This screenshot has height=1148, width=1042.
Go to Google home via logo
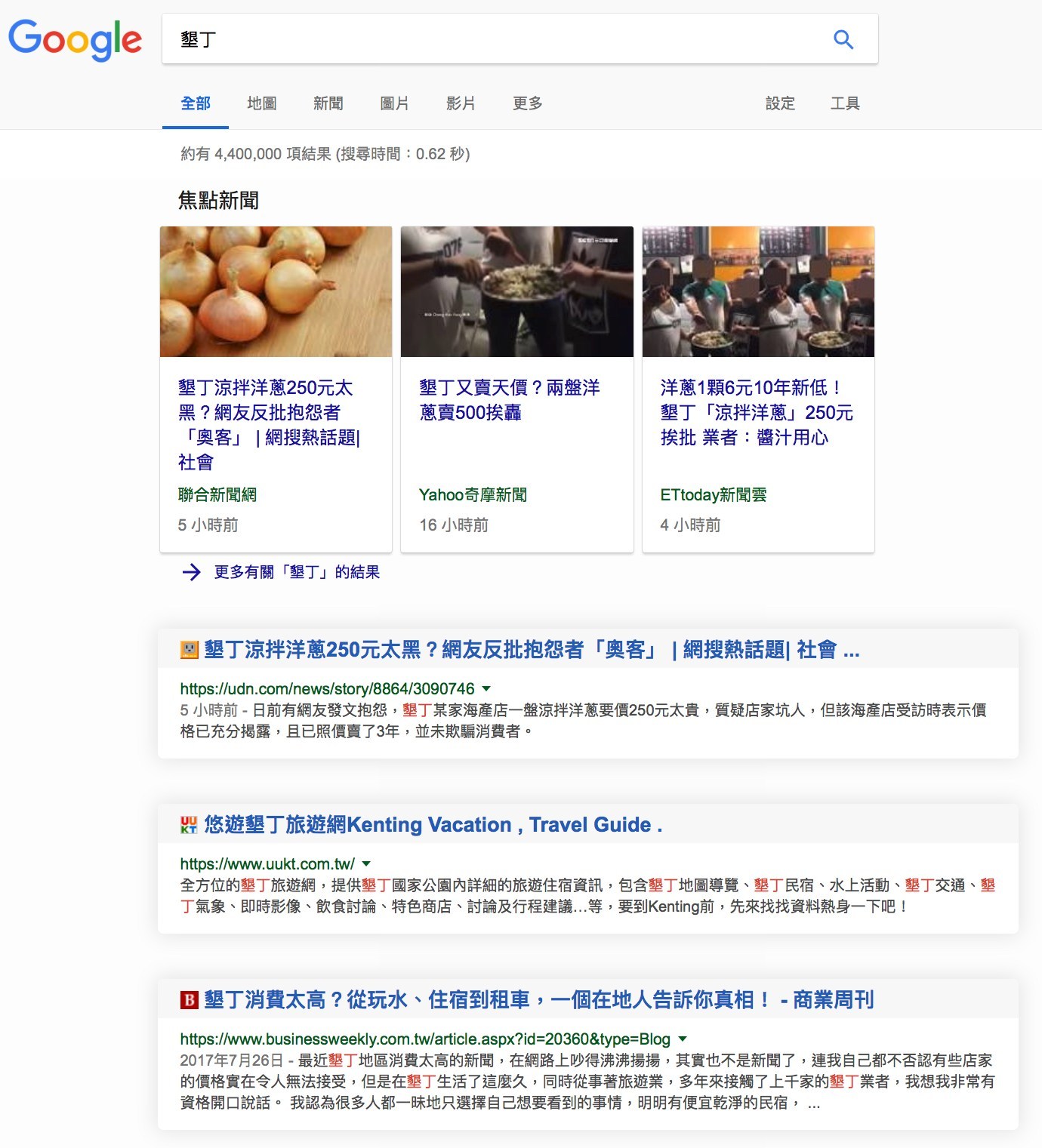[75, 39]
